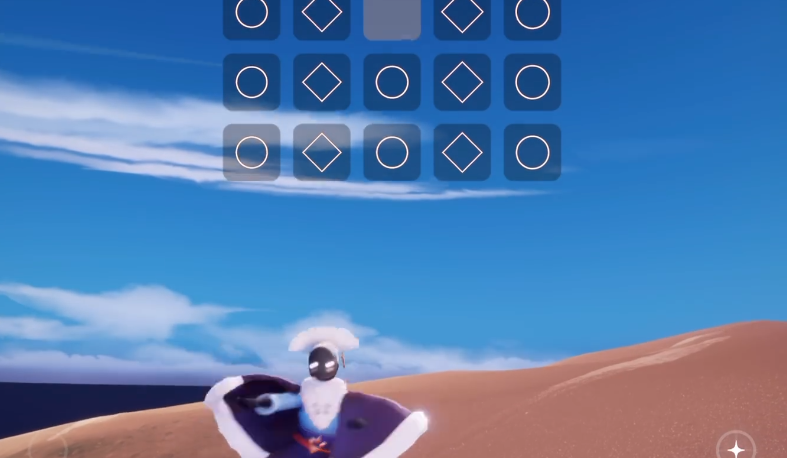
Task: Play the first diamond note in the middle row
Action: pyautogui.click(x=322, y=82)
